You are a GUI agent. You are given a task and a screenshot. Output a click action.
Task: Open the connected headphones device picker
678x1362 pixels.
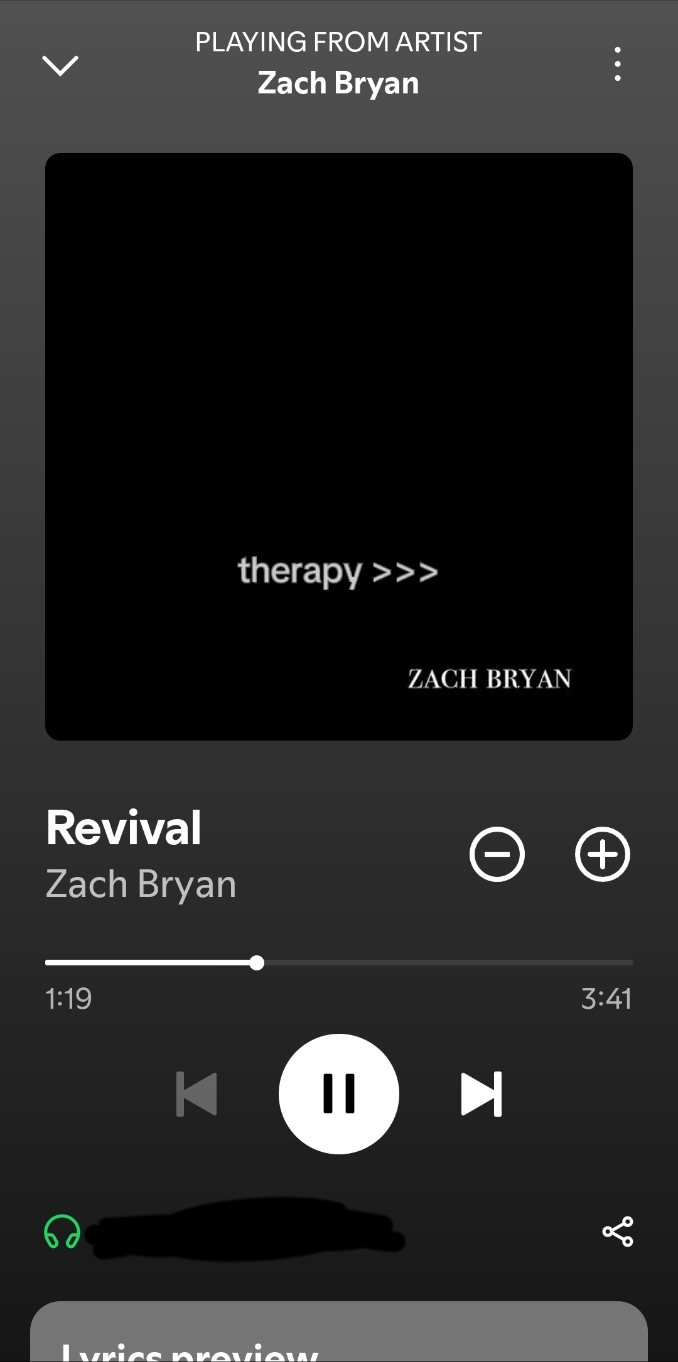62,1232
